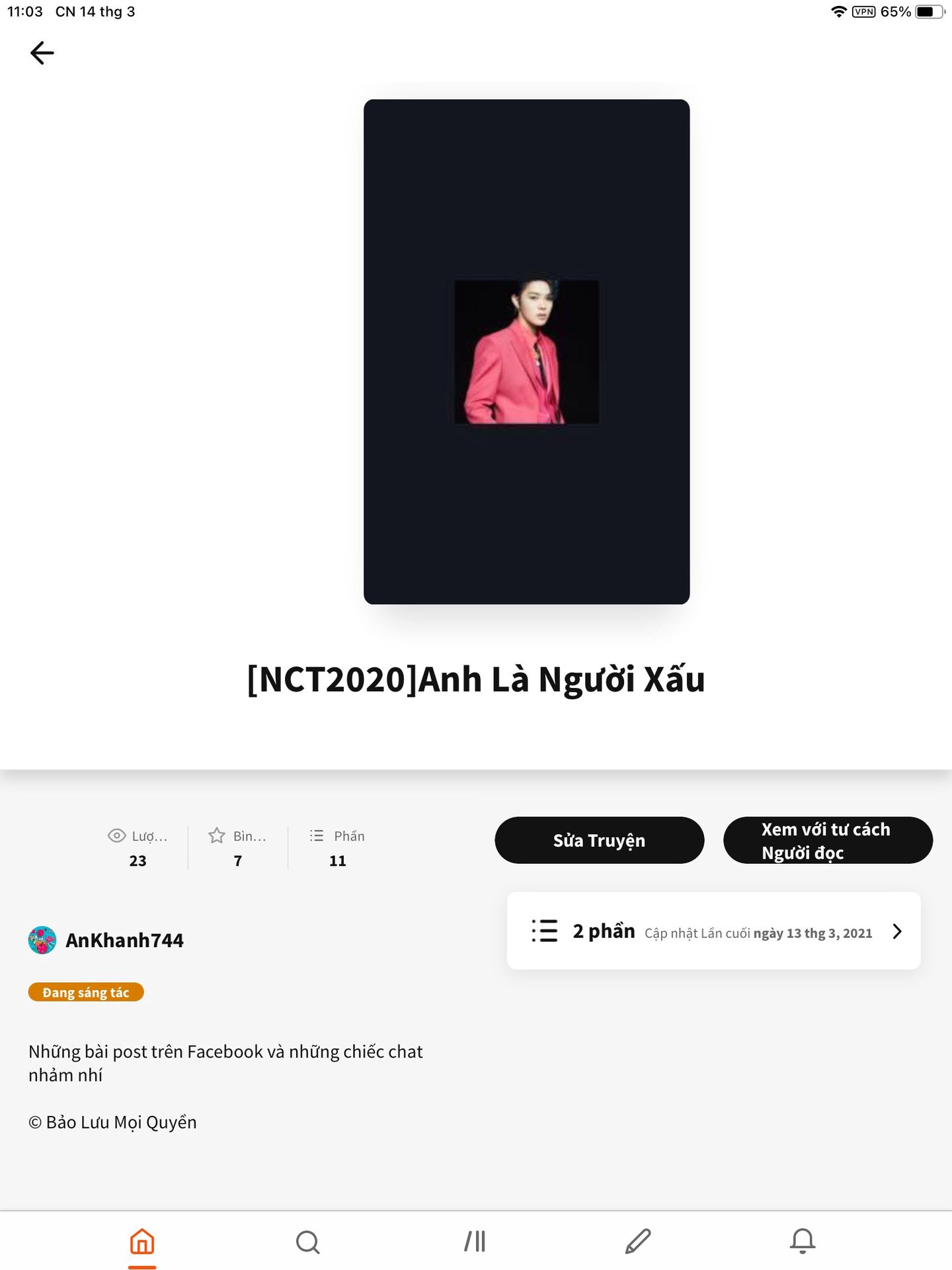Open the Search tab
952x1270 pixels.
click(x=307, y=1242)
